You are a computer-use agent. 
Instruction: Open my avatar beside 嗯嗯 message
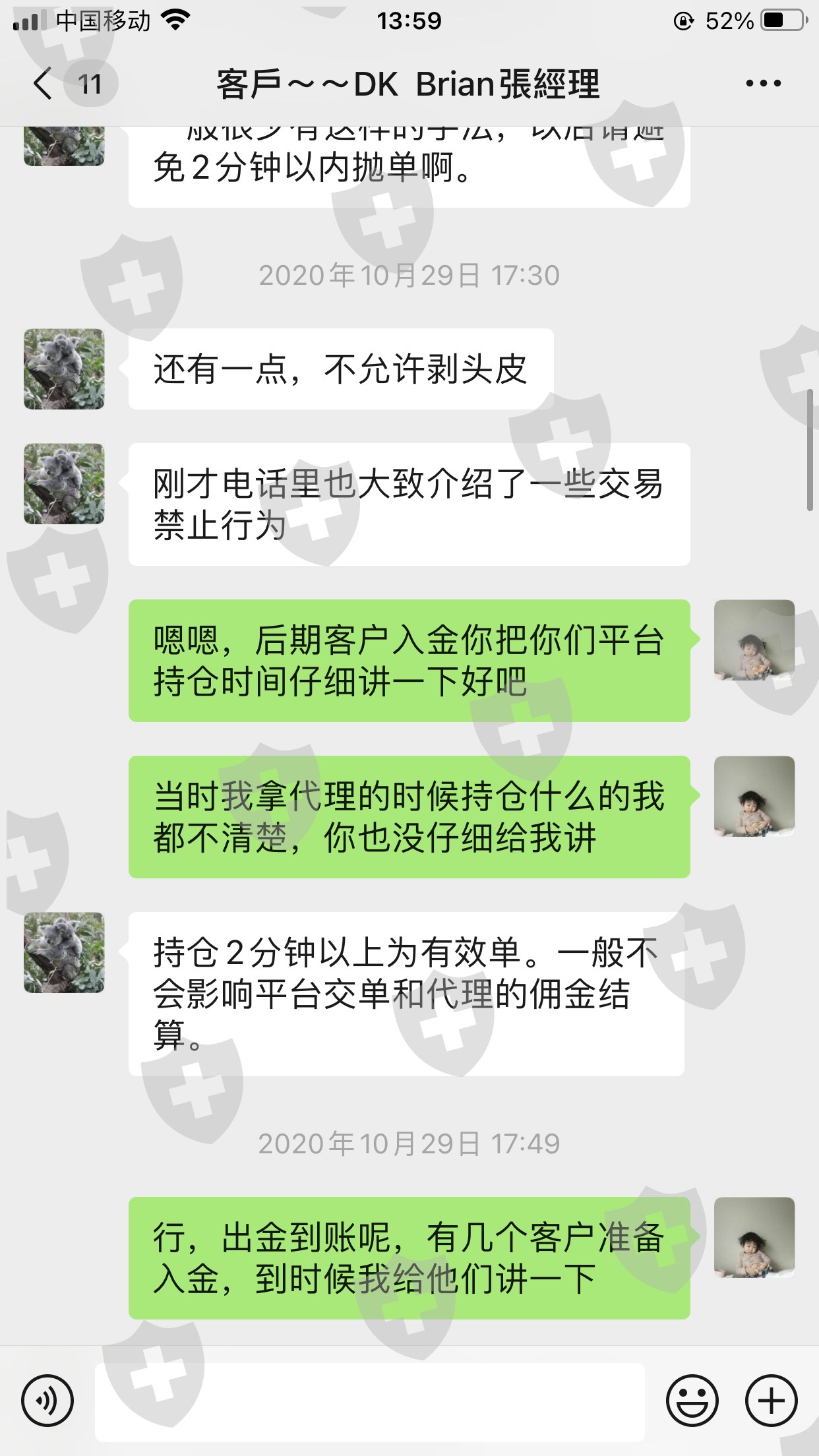coord(754,640)
